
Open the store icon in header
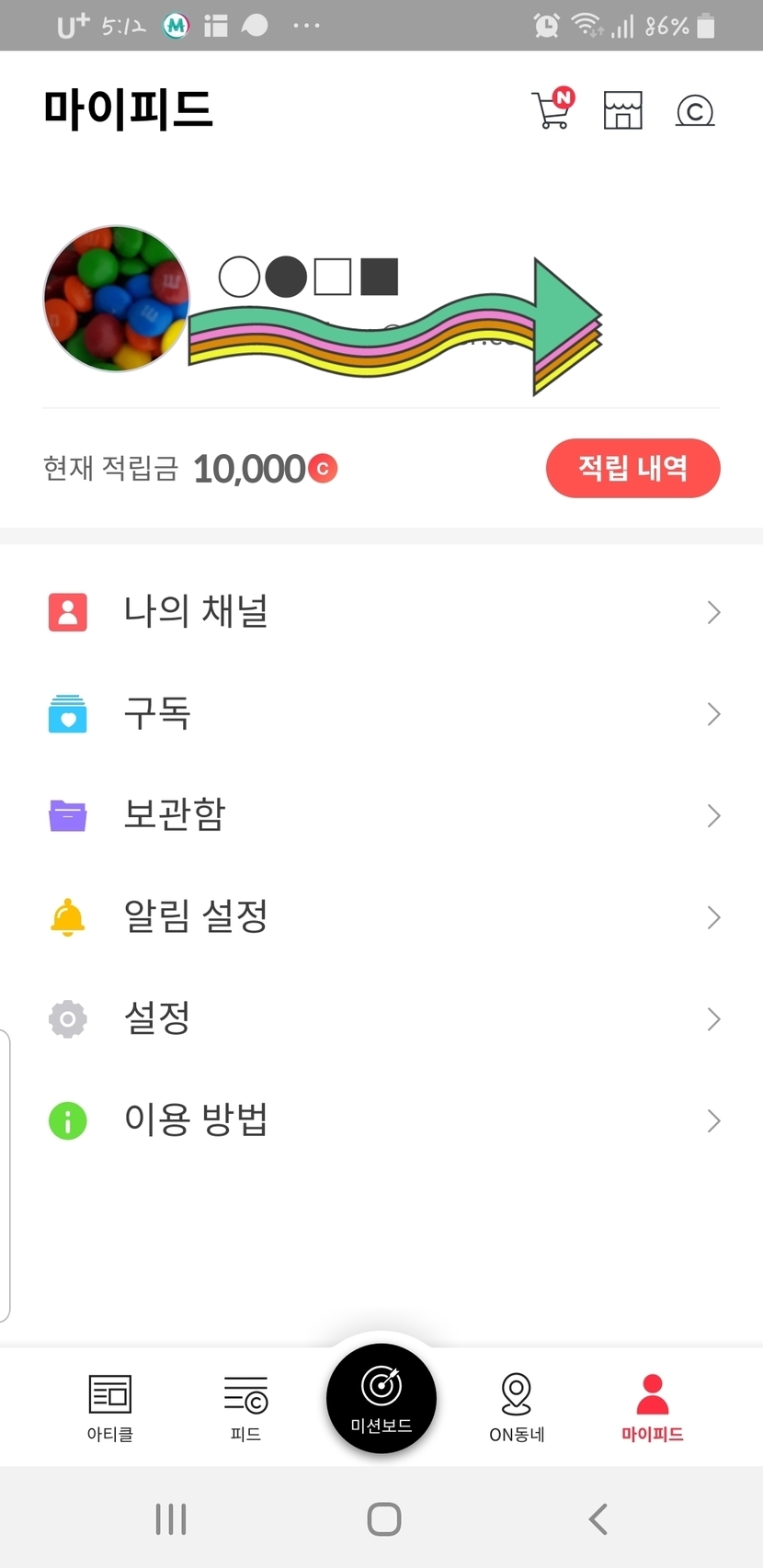click(x=622, y=111)
